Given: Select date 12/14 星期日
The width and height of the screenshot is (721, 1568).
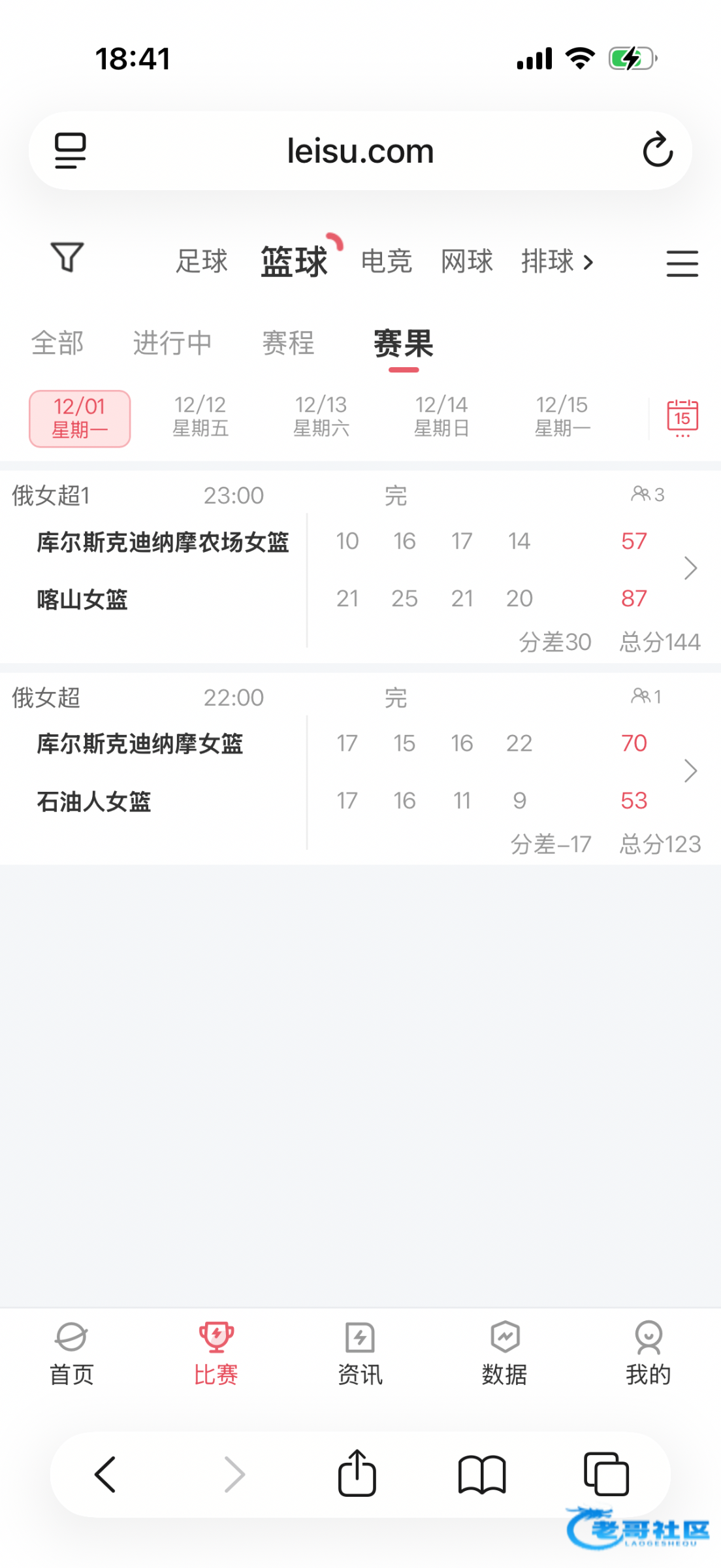Looking at the screenshot, I should click(441, 416).
